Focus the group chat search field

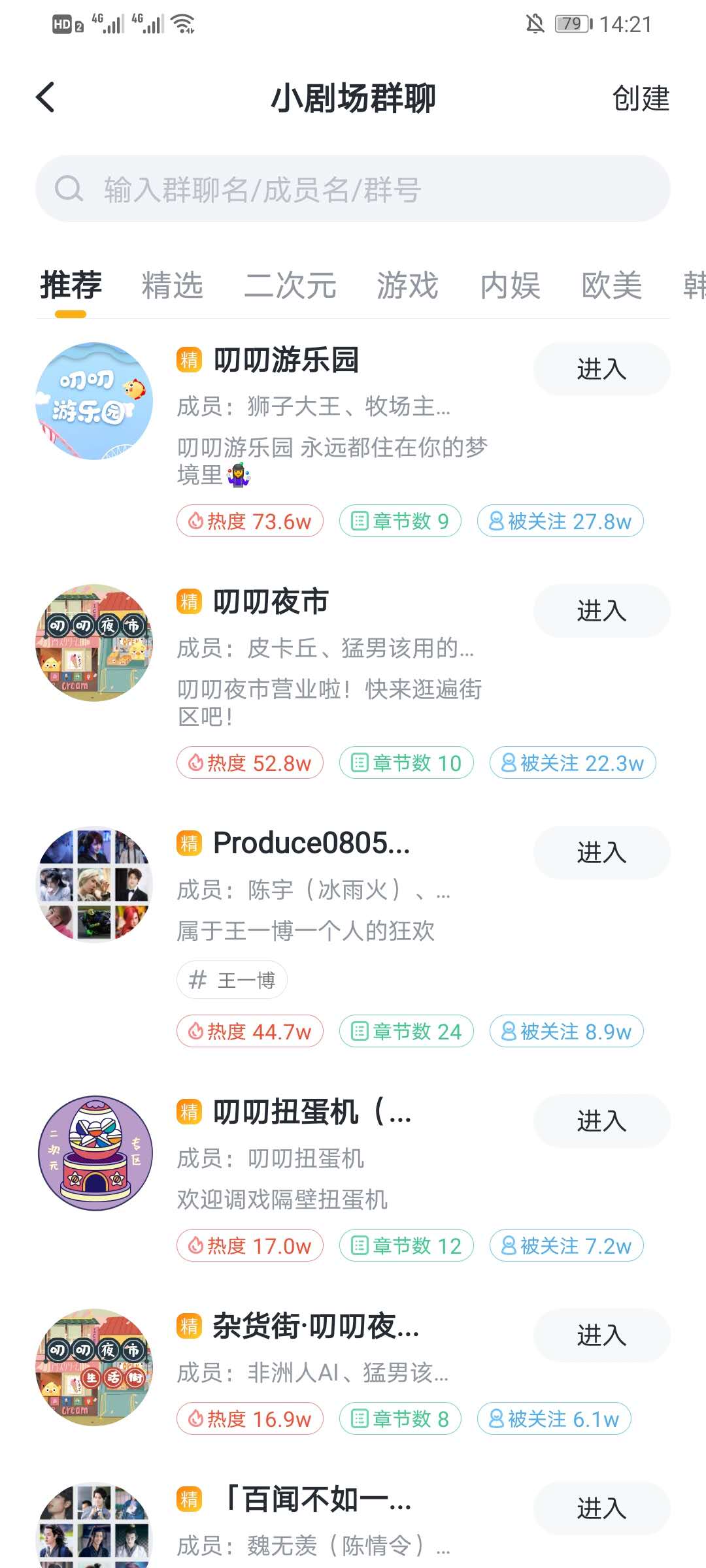point(353,189)
